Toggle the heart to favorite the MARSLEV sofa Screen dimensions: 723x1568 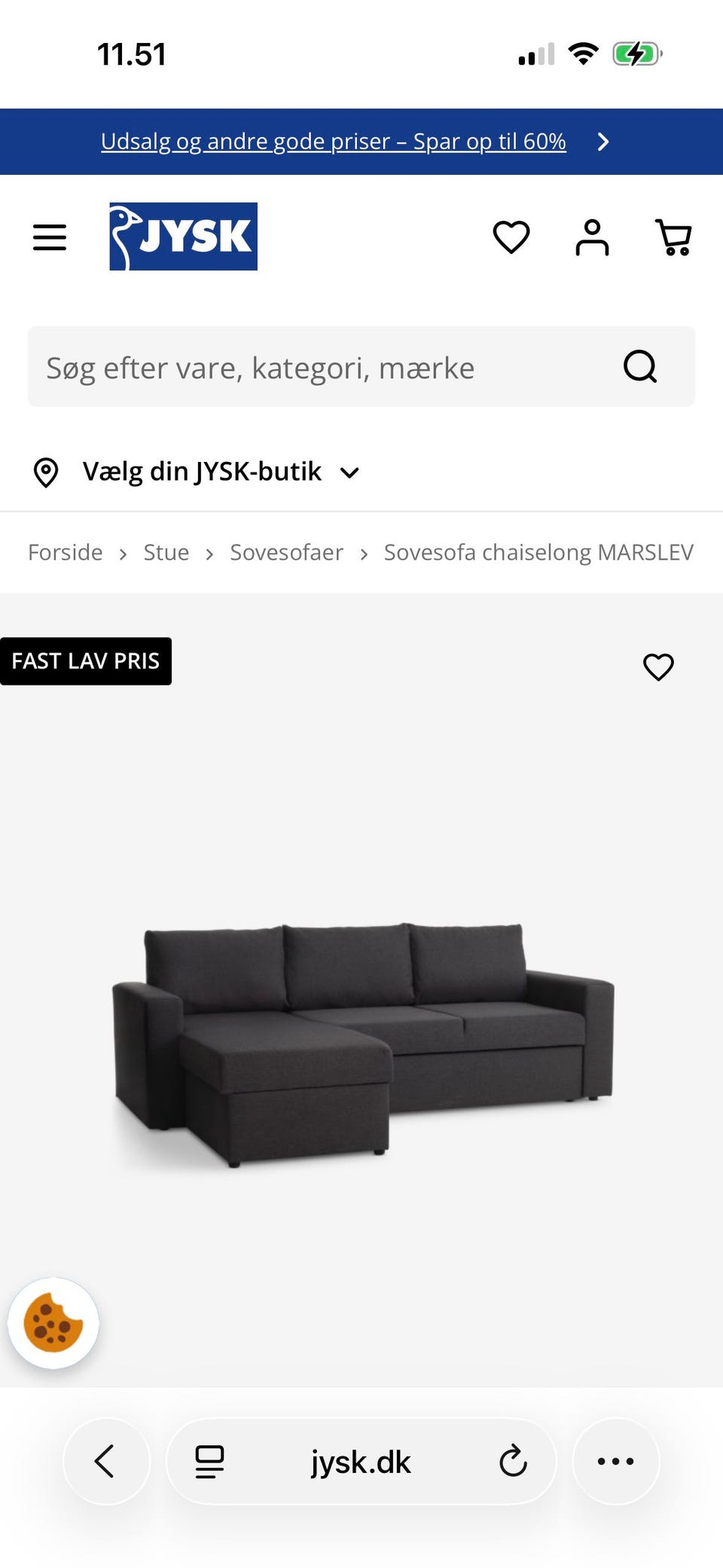657,666
